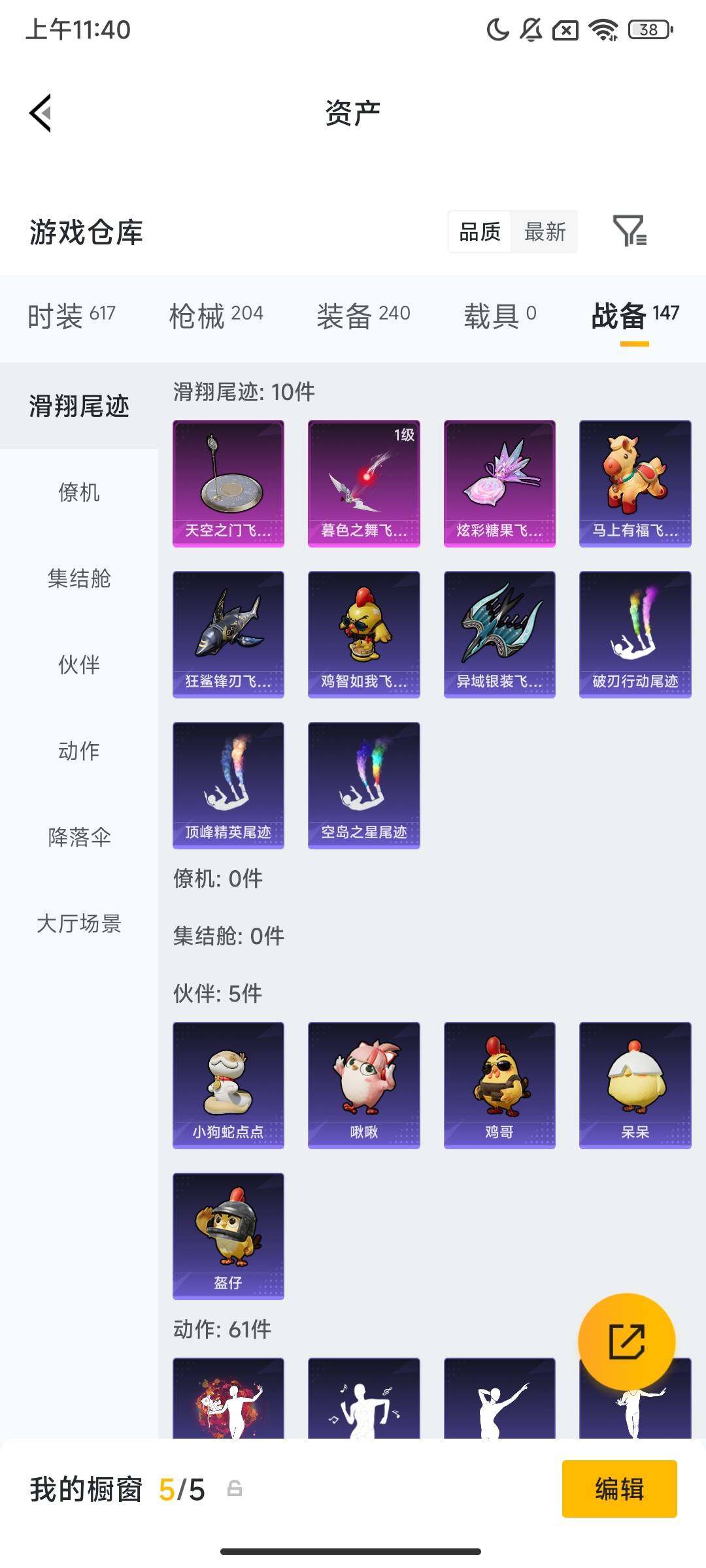
Task: Select the 顶峰精英尾迹 trail item
Action: 228,784
